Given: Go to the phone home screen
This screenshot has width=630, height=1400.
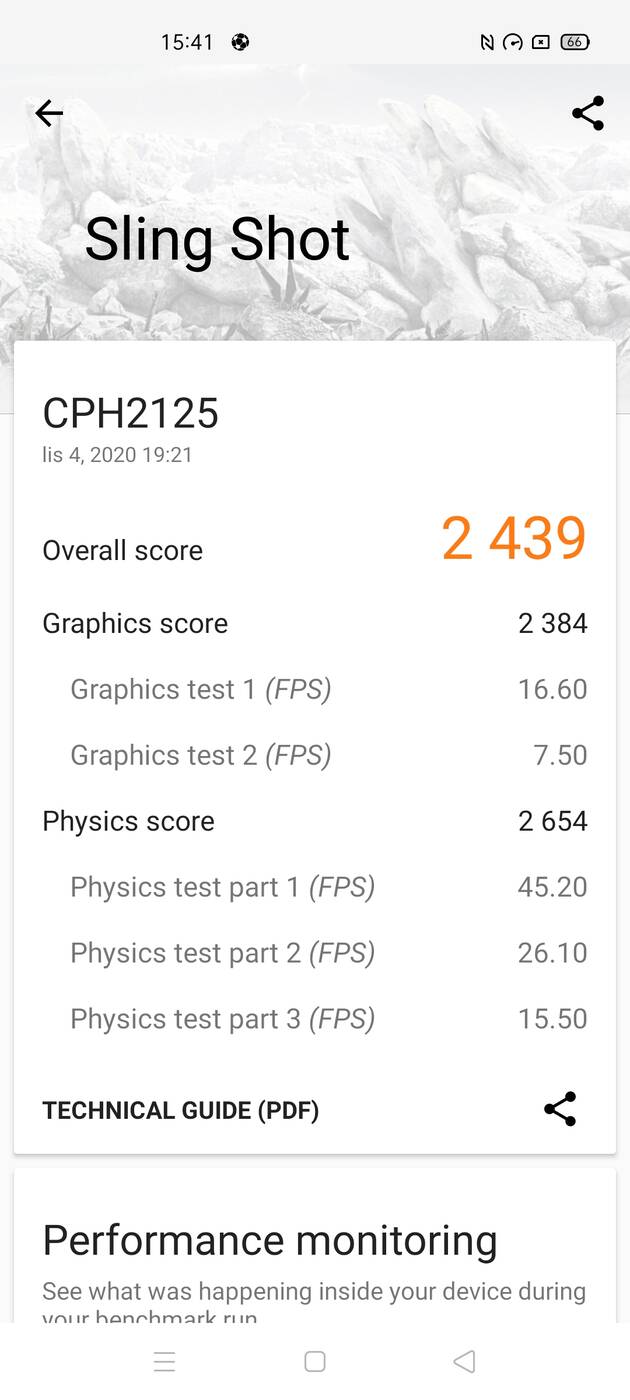Looking at the screenshot, I should coord(315,1361).
